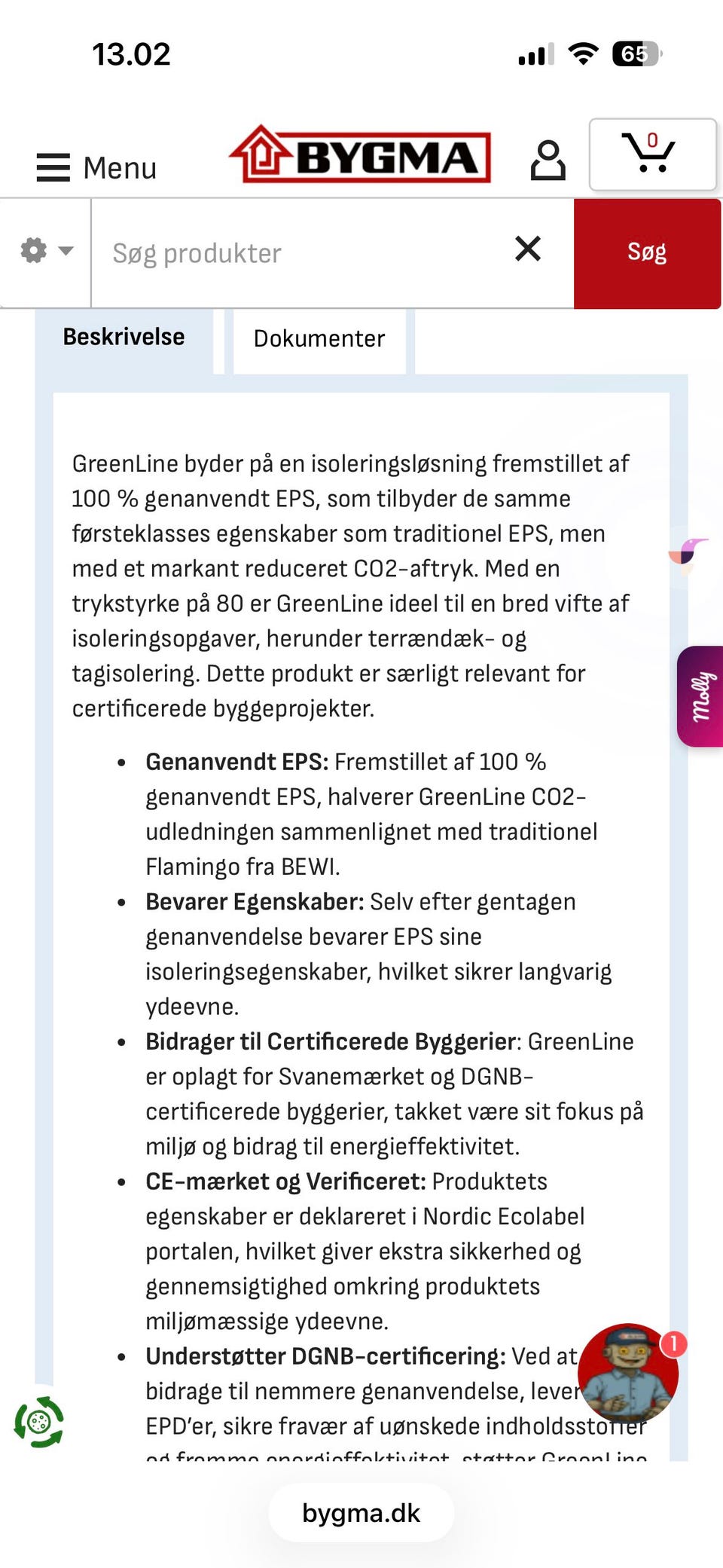
Task: Clear the search field with the X
Action: (x=528, y=249)
